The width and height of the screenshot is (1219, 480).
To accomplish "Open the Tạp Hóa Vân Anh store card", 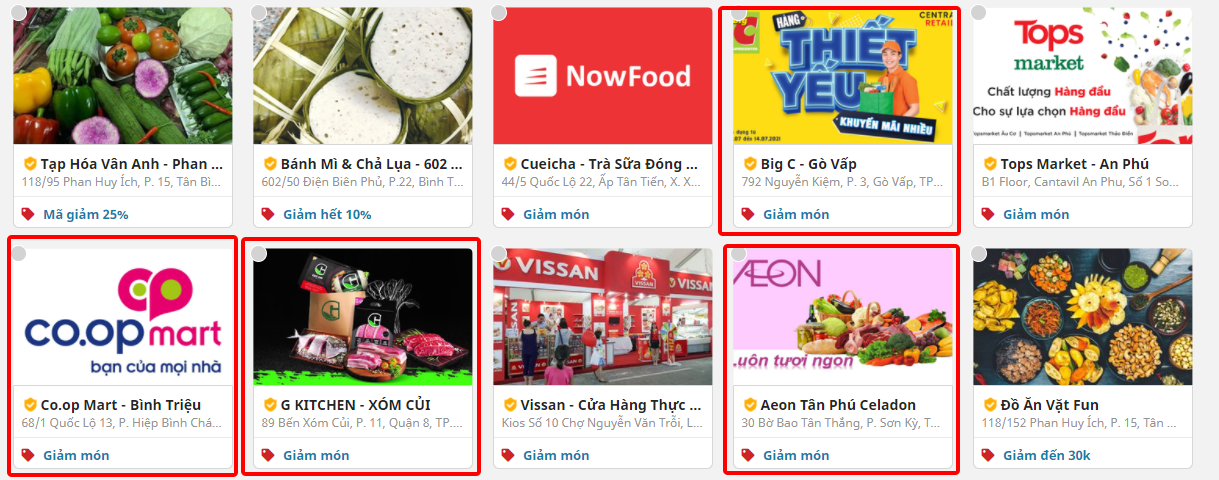I will pyautogui.click(x=122, y=163).
